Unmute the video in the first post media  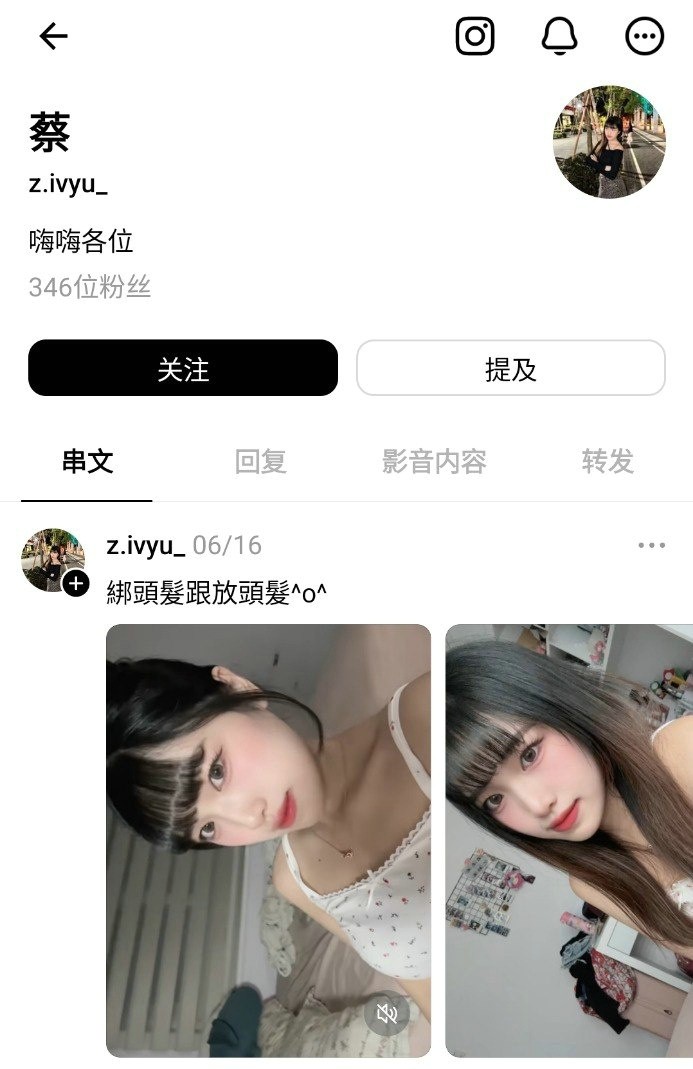pyautogui.click(x=387, y=1014)
